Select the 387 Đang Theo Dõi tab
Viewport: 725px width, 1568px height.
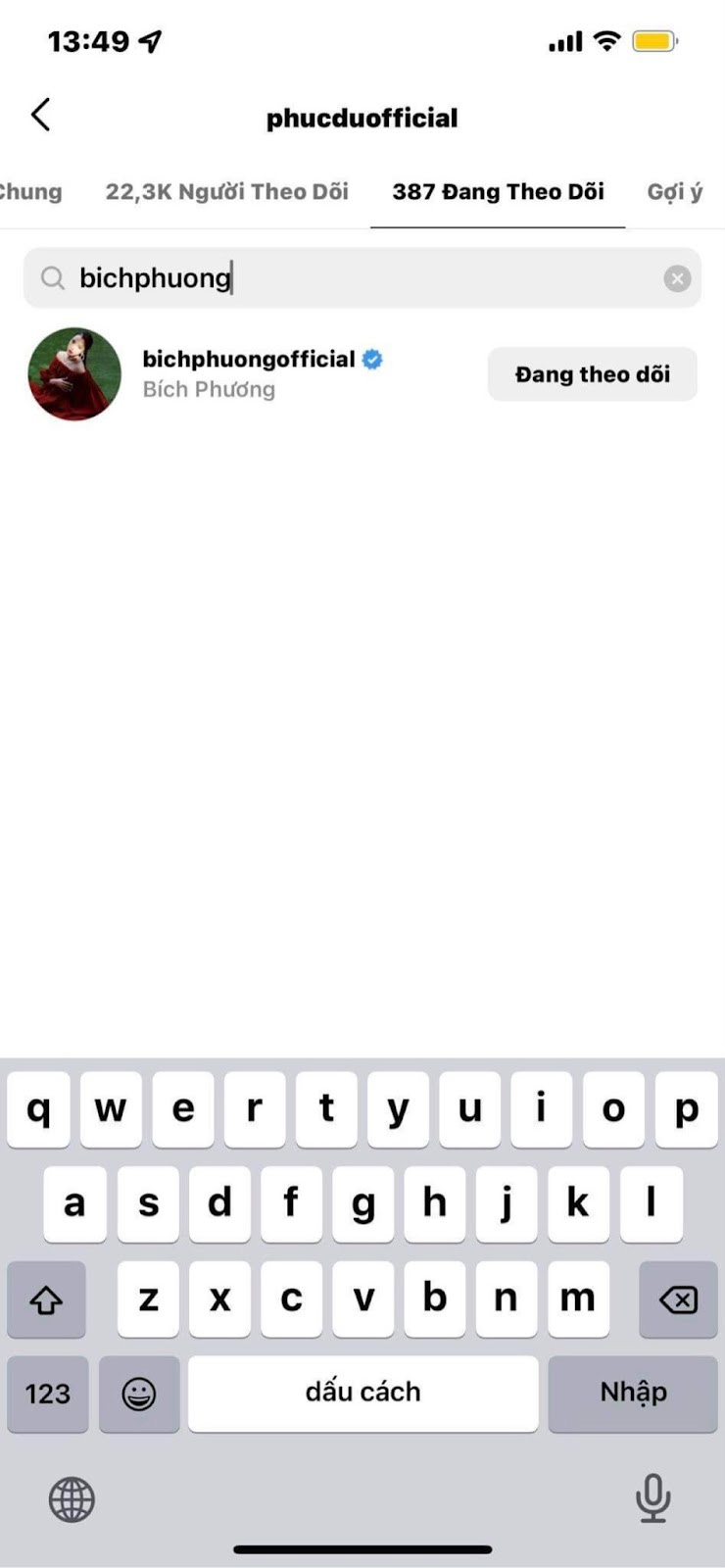point(498,191)
